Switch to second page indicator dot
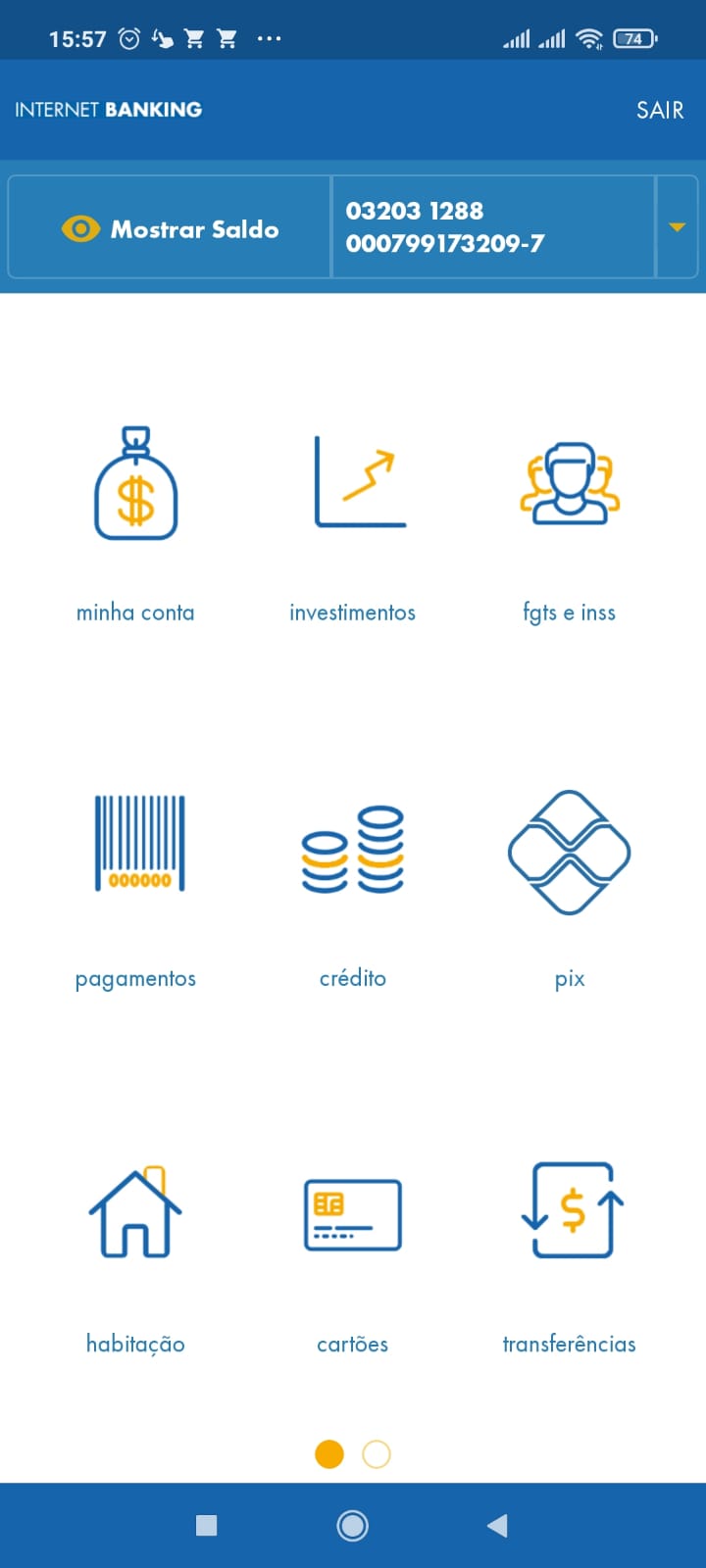 [377, 1454]
